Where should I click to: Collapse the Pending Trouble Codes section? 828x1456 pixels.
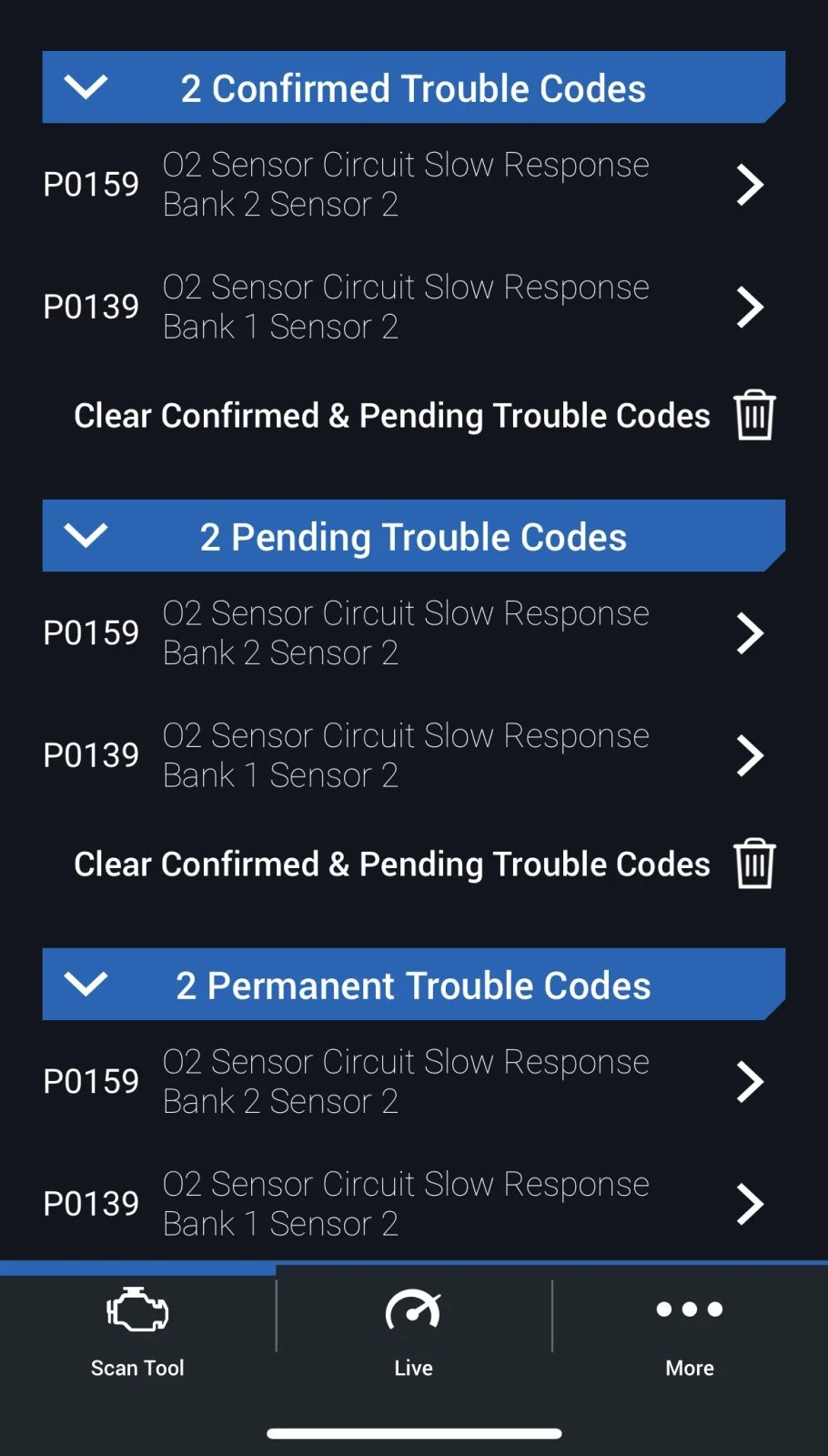86,536
